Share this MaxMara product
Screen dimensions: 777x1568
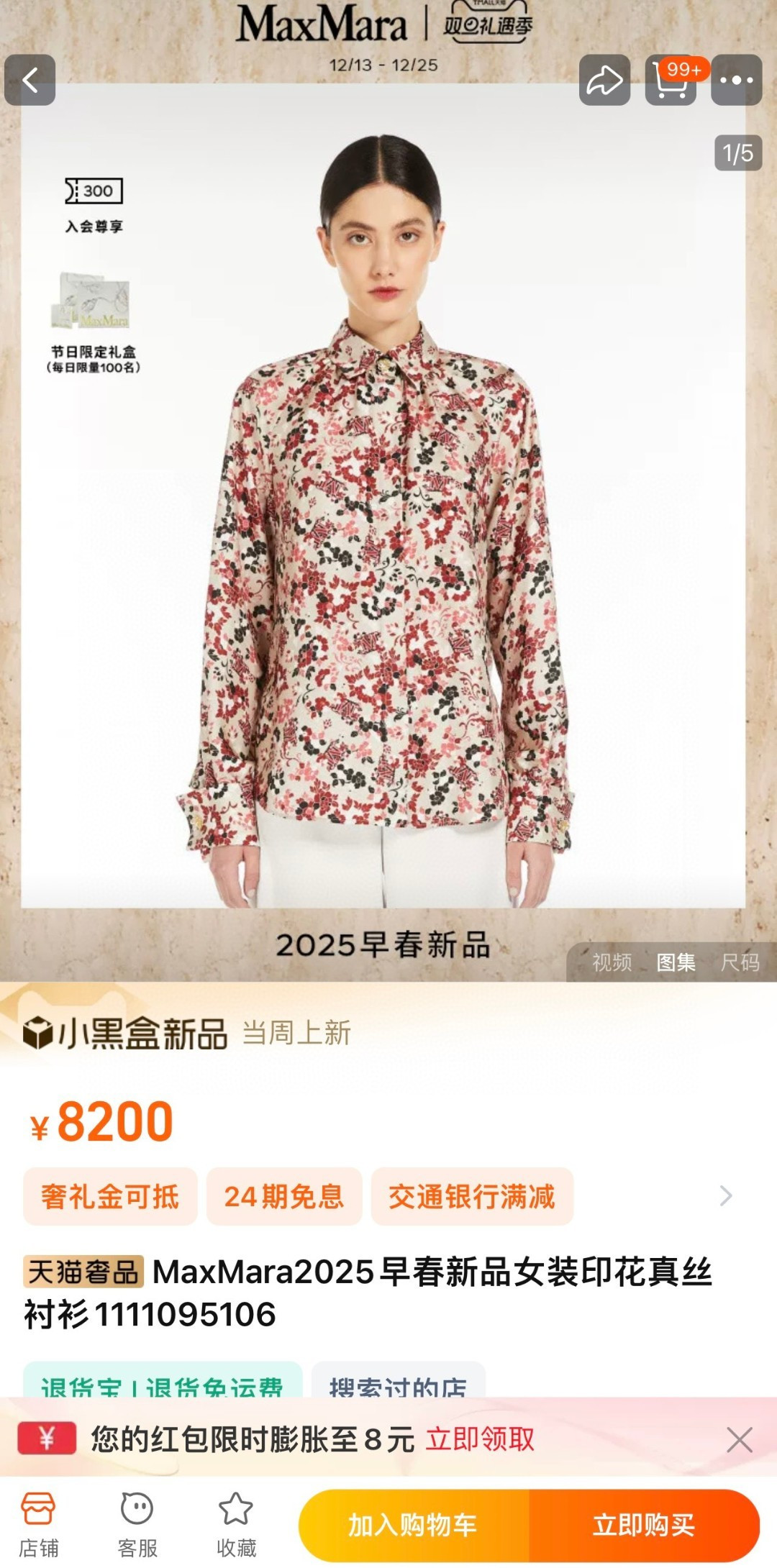(x=604, y=80)
